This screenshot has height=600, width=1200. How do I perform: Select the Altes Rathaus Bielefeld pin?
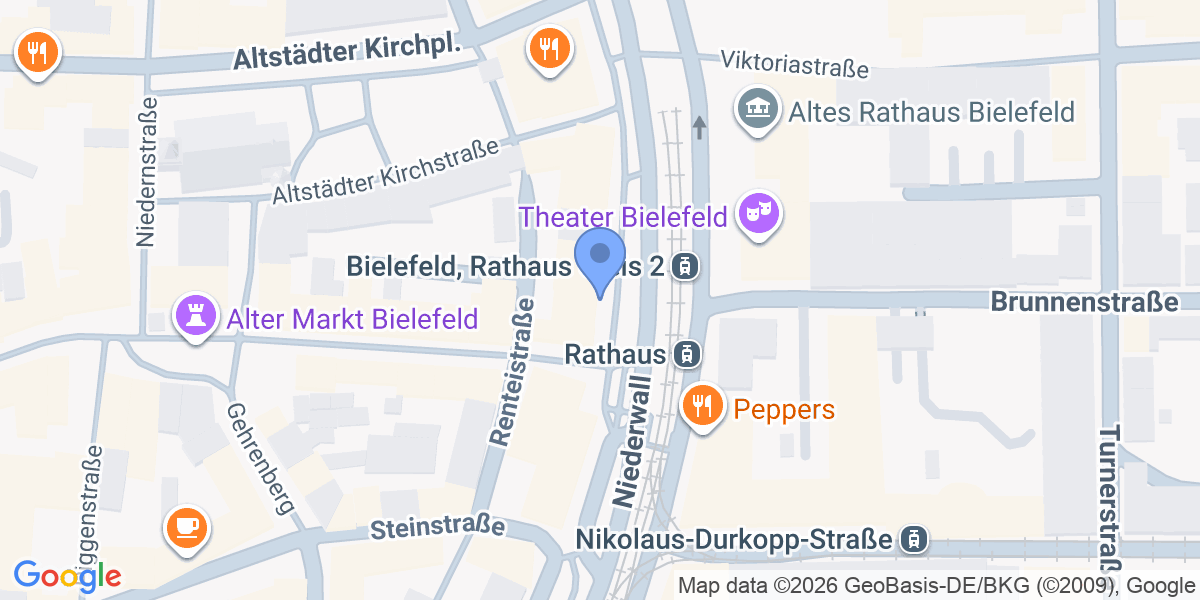[x=758, y=109]
